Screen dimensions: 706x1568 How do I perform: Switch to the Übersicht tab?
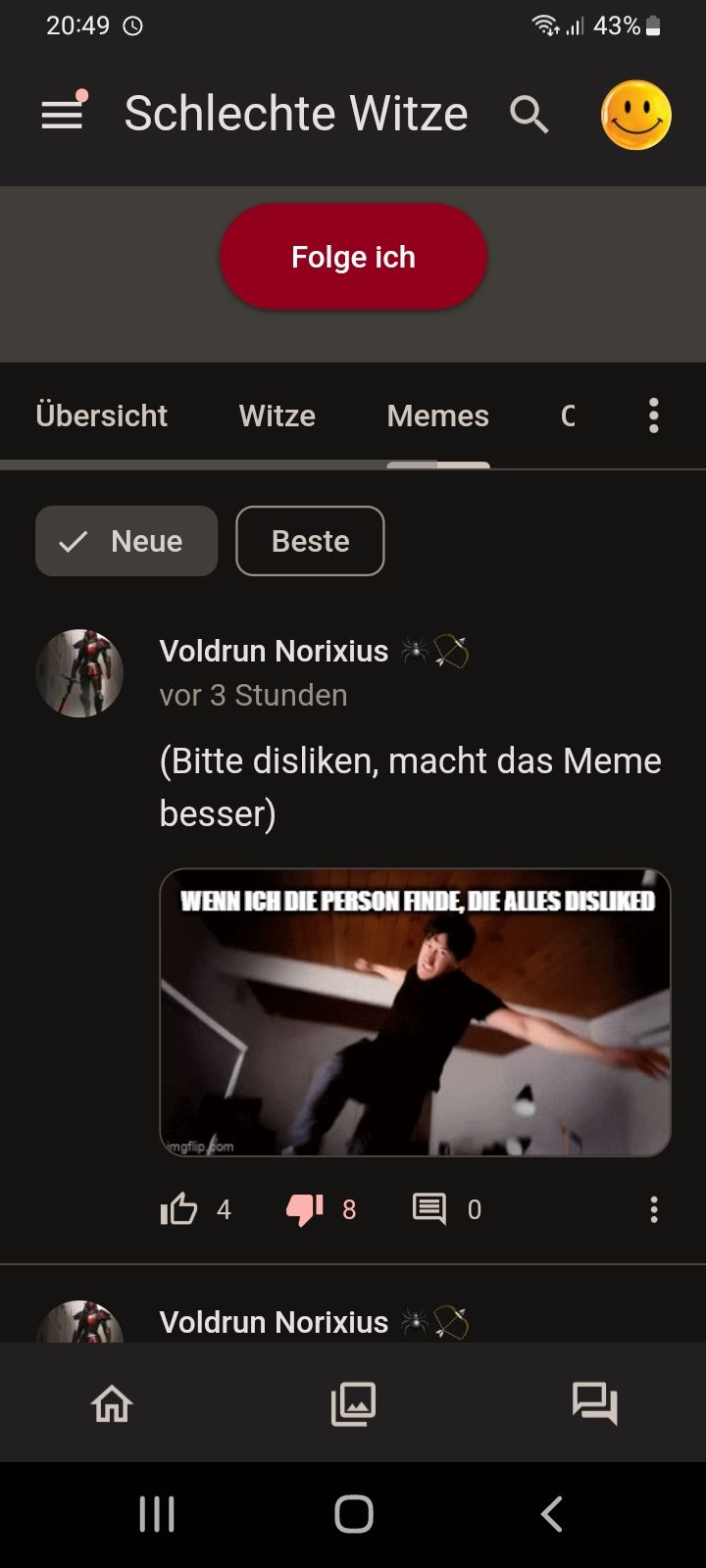tap(102, 416)
